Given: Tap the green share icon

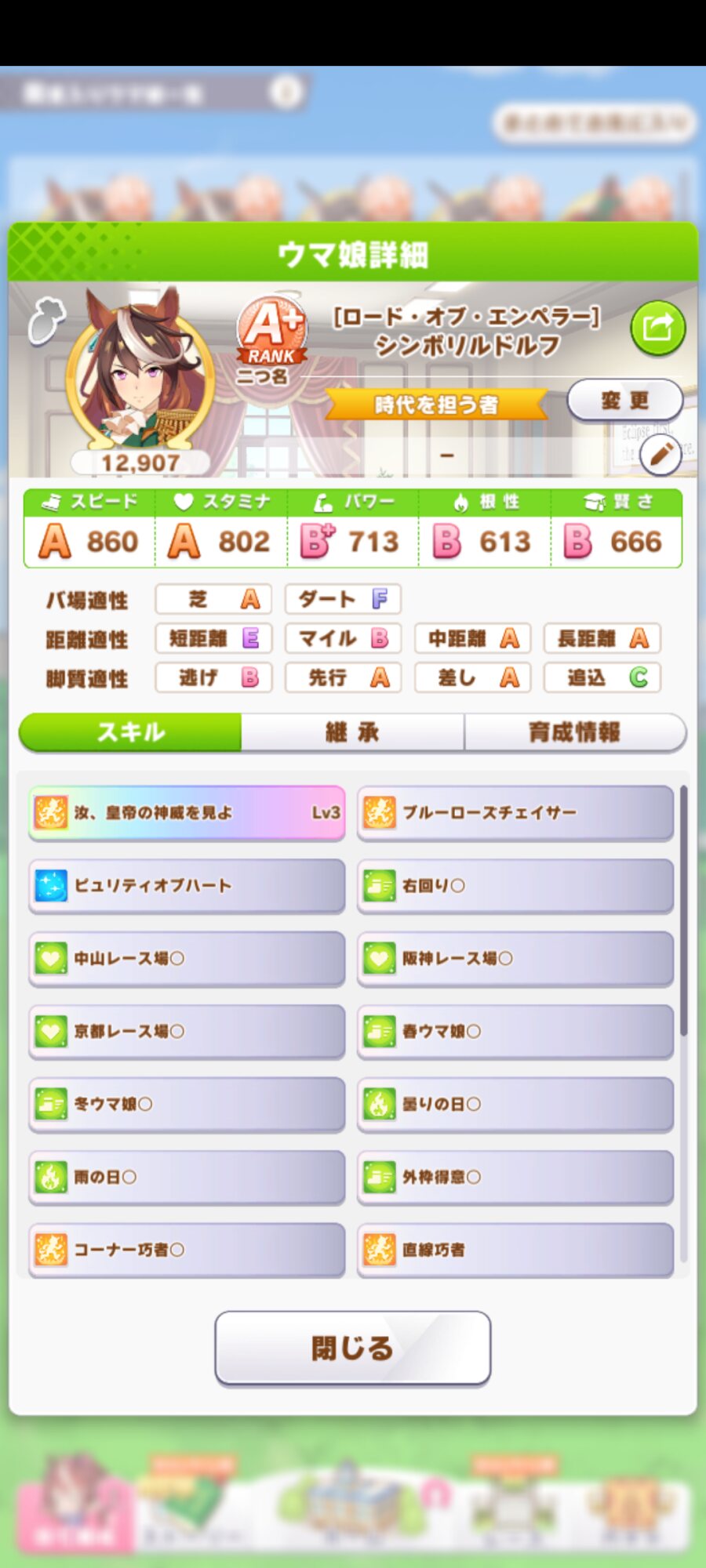Looking at the screenshot, I should click(x=657, y=328).
